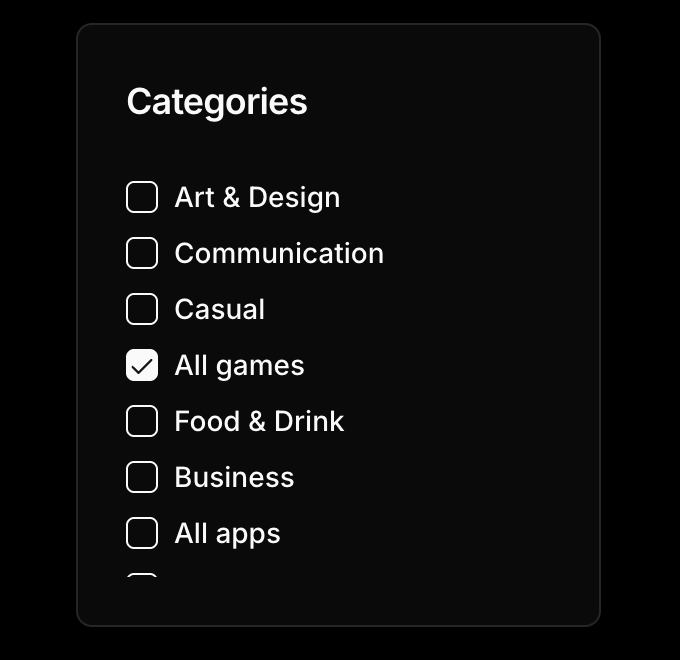680x660 pixels.
Task: Uncheck the All games category
Action: (x=142, y=365)
